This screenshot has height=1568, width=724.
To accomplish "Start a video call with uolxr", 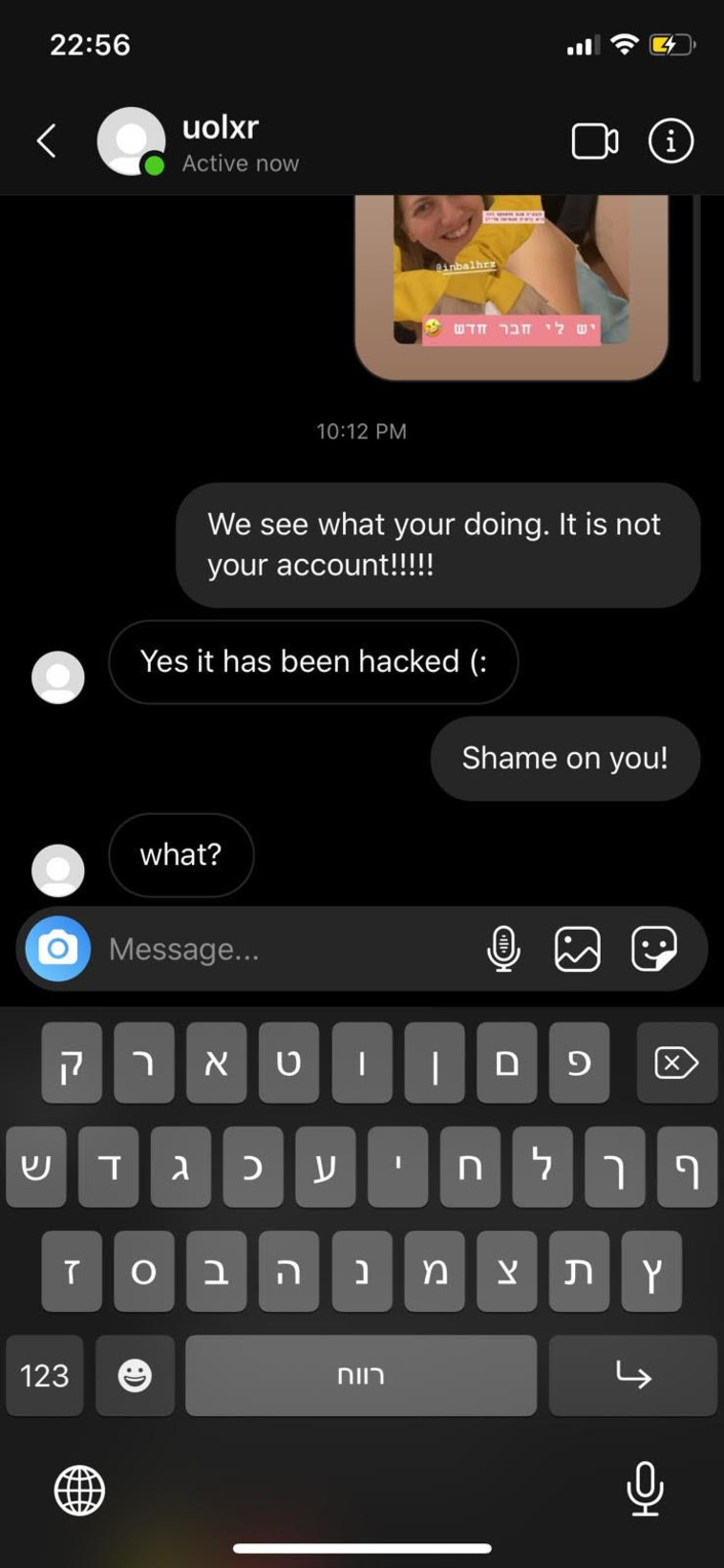I will pos(594,141).
